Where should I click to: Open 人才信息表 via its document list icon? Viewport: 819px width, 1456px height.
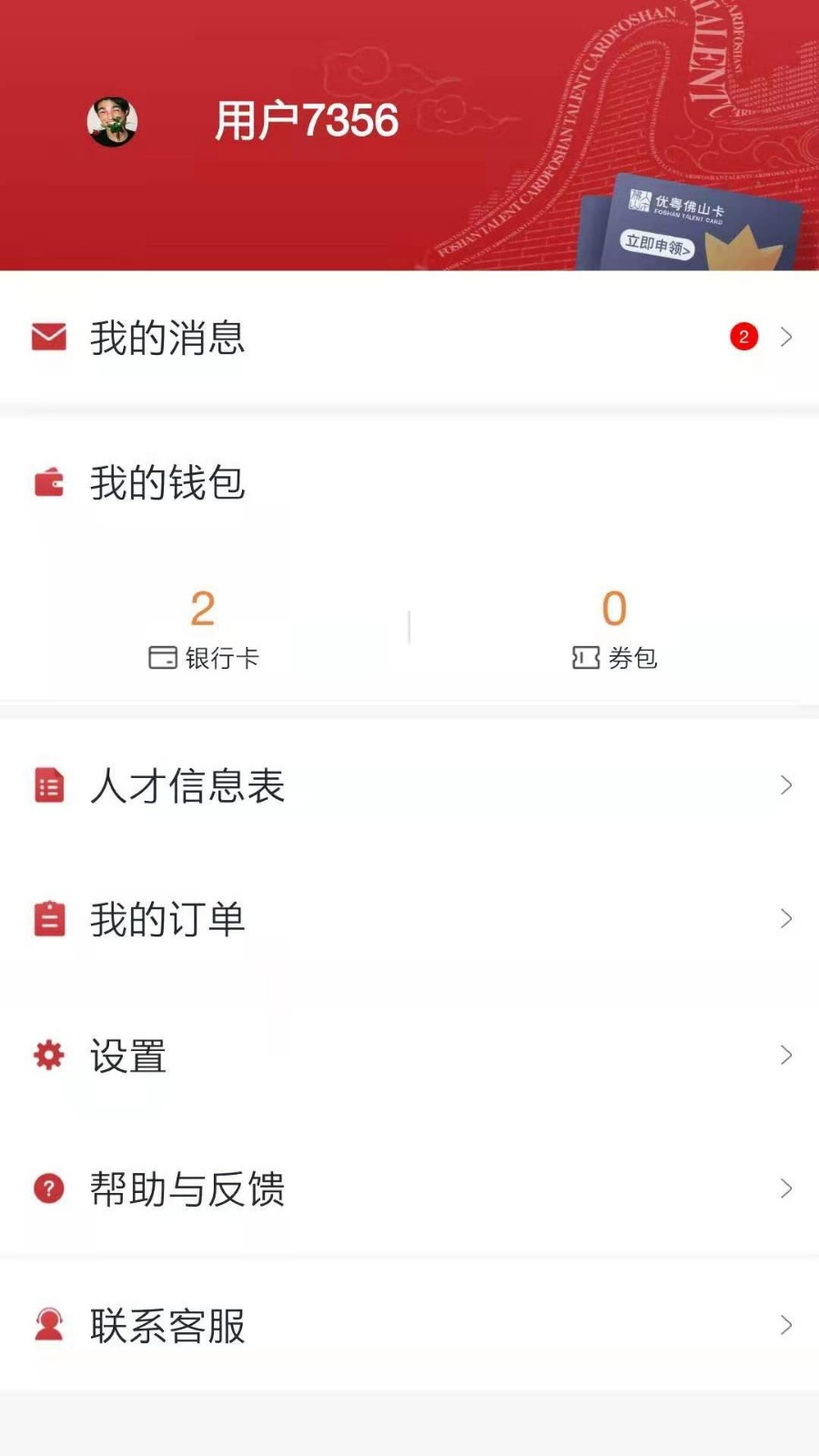tap(47, 785)
